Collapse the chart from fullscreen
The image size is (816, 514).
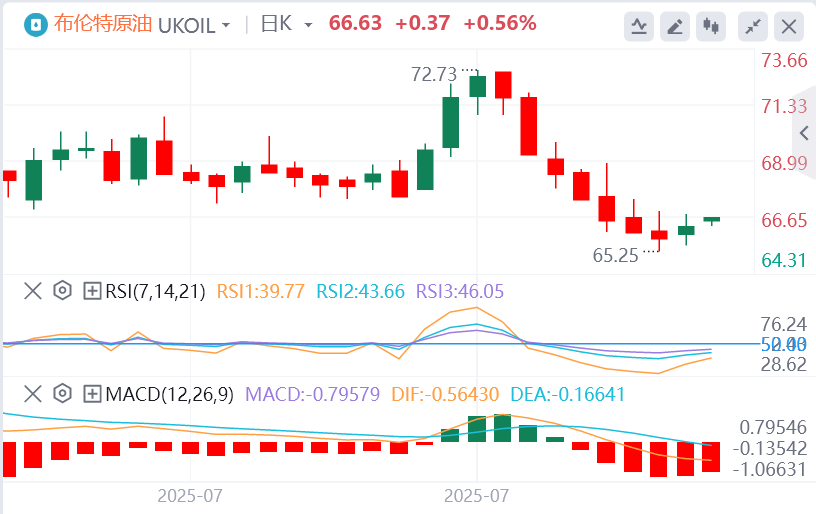[754, 26]
